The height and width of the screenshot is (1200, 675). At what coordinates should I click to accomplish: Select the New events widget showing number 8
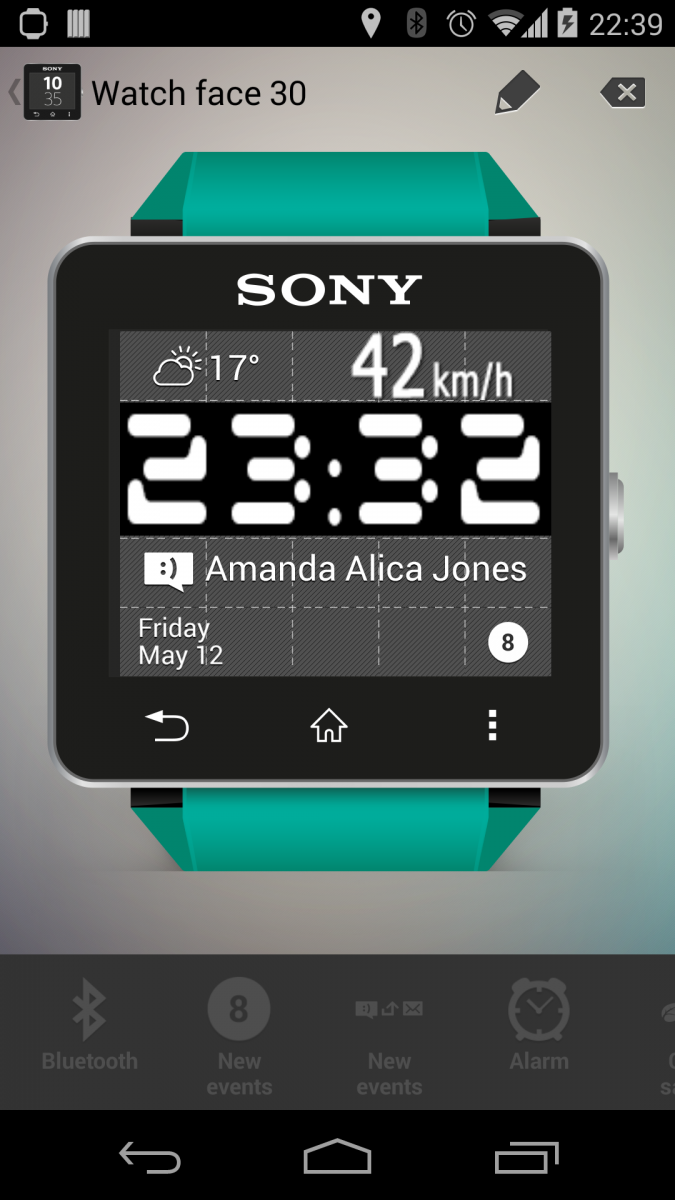(x=239, y=1037)
